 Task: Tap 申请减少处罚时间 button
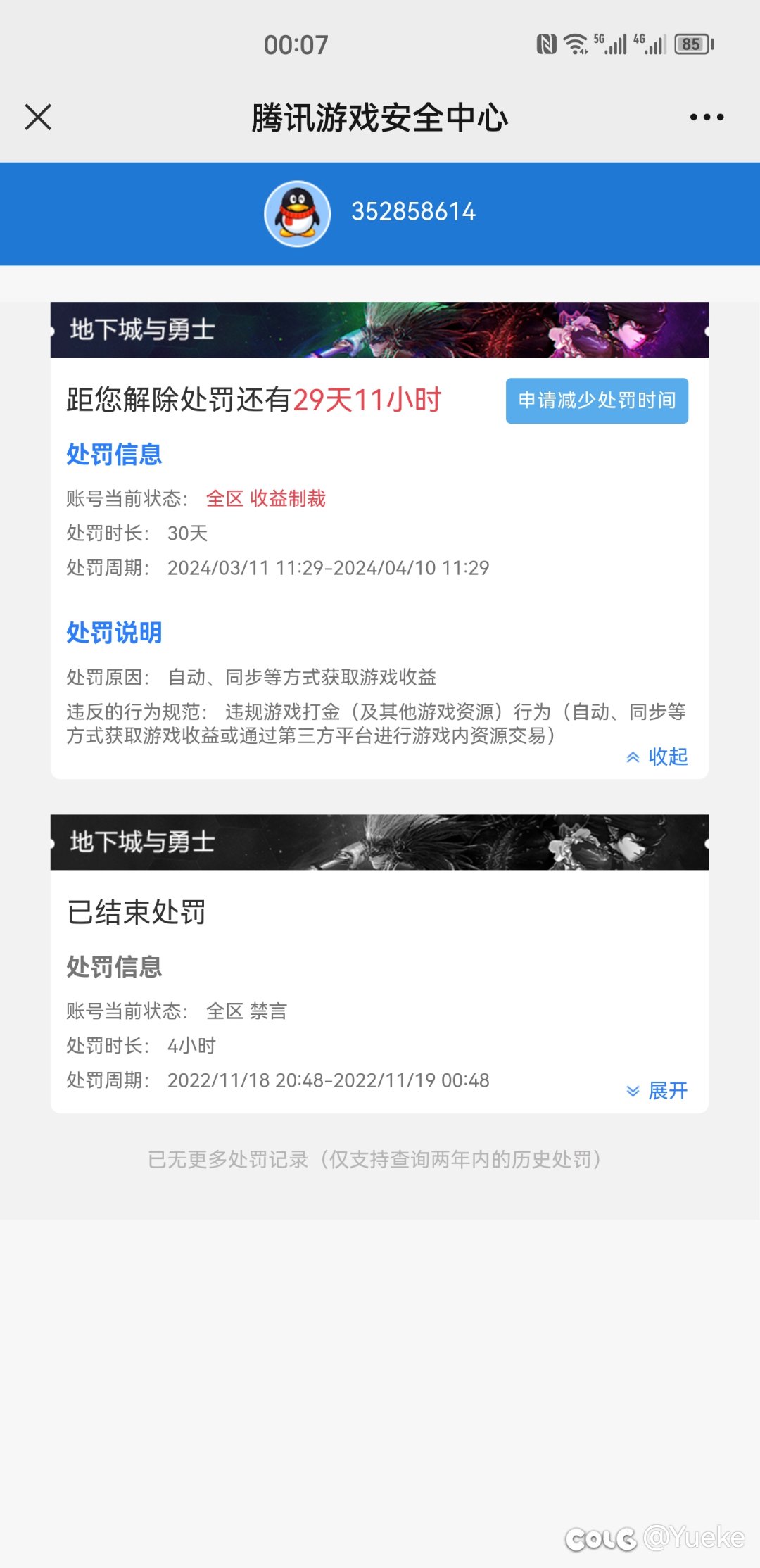(597, 400)
